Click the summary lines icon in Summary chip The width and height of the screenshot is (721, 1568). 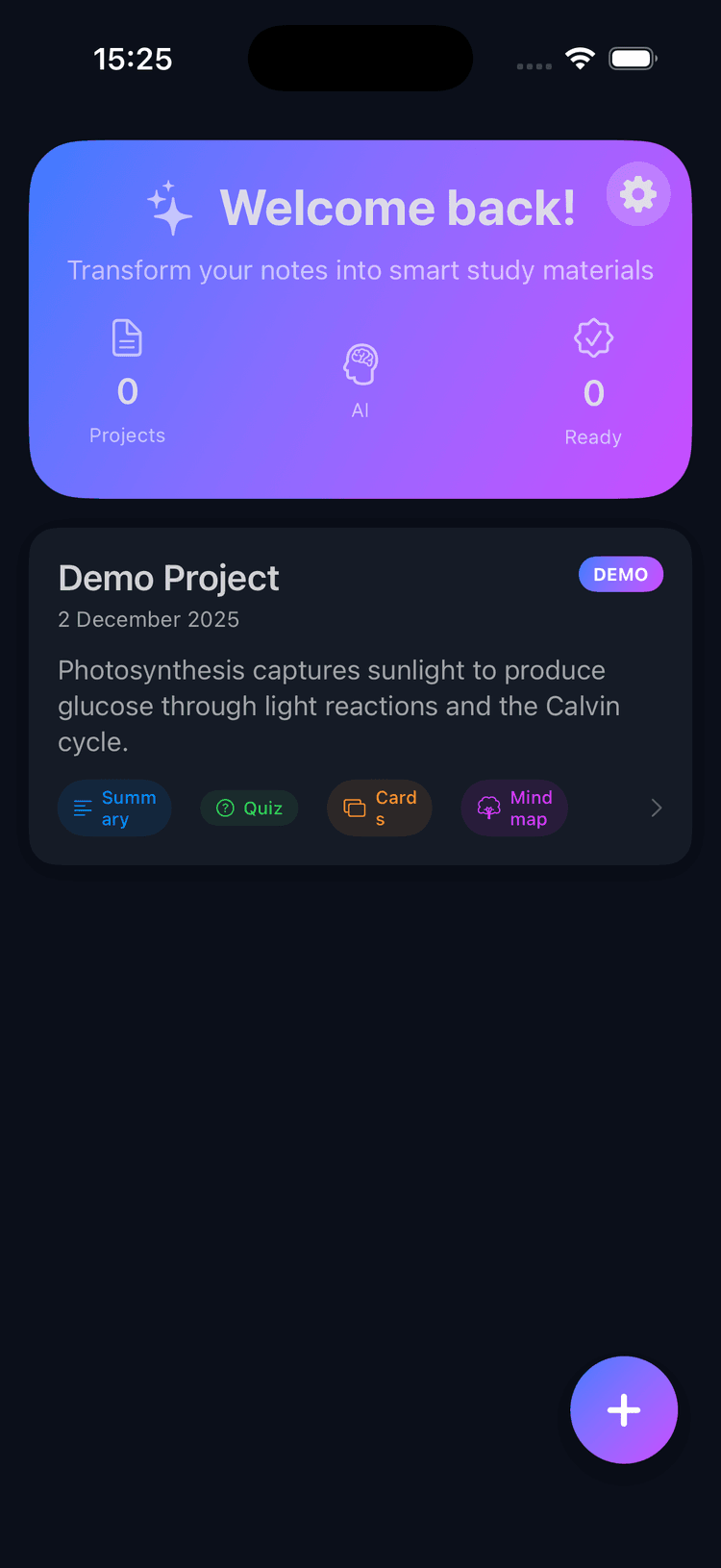pyautogui.click(x=82, y=808)
